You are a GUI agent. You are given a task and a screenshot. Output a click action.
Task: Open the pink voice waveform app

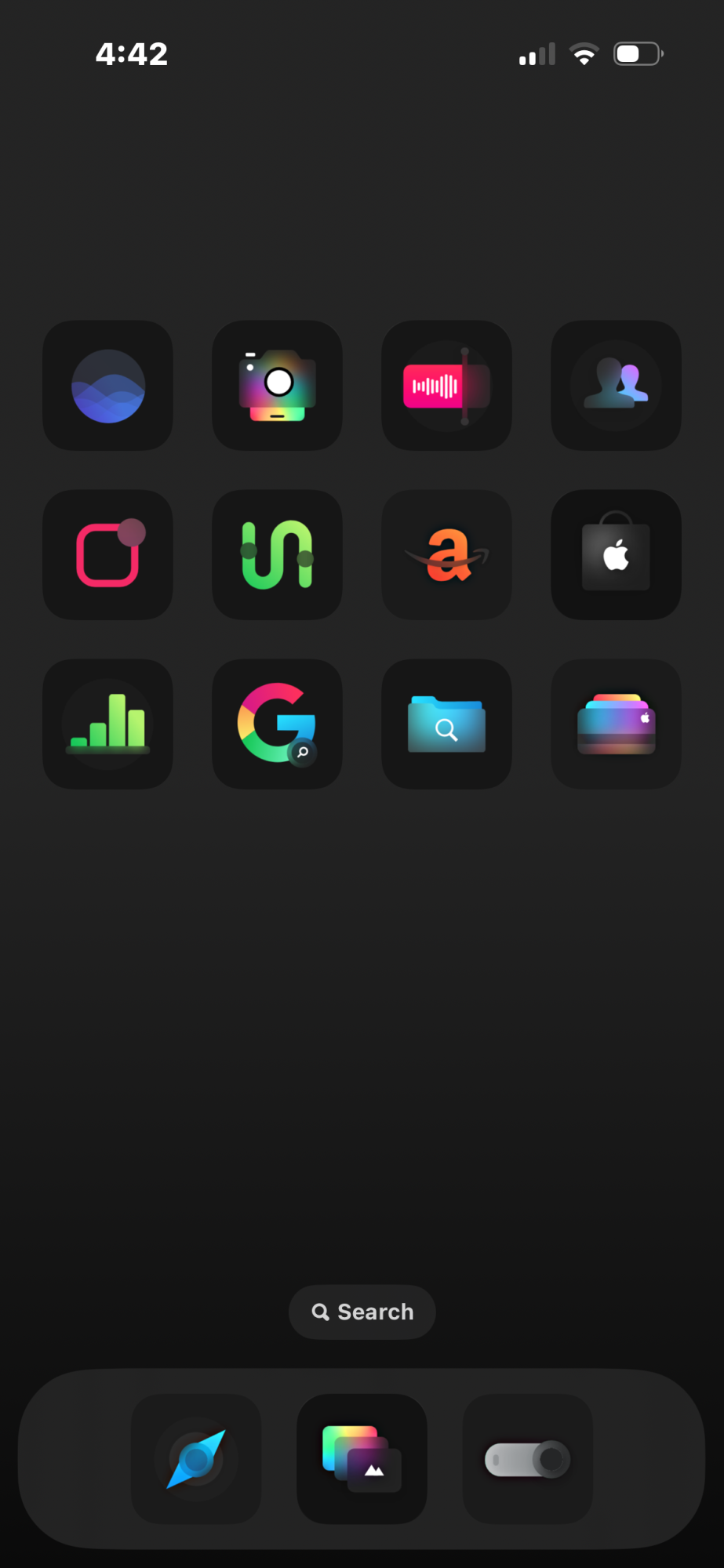(x=446, y=386)
